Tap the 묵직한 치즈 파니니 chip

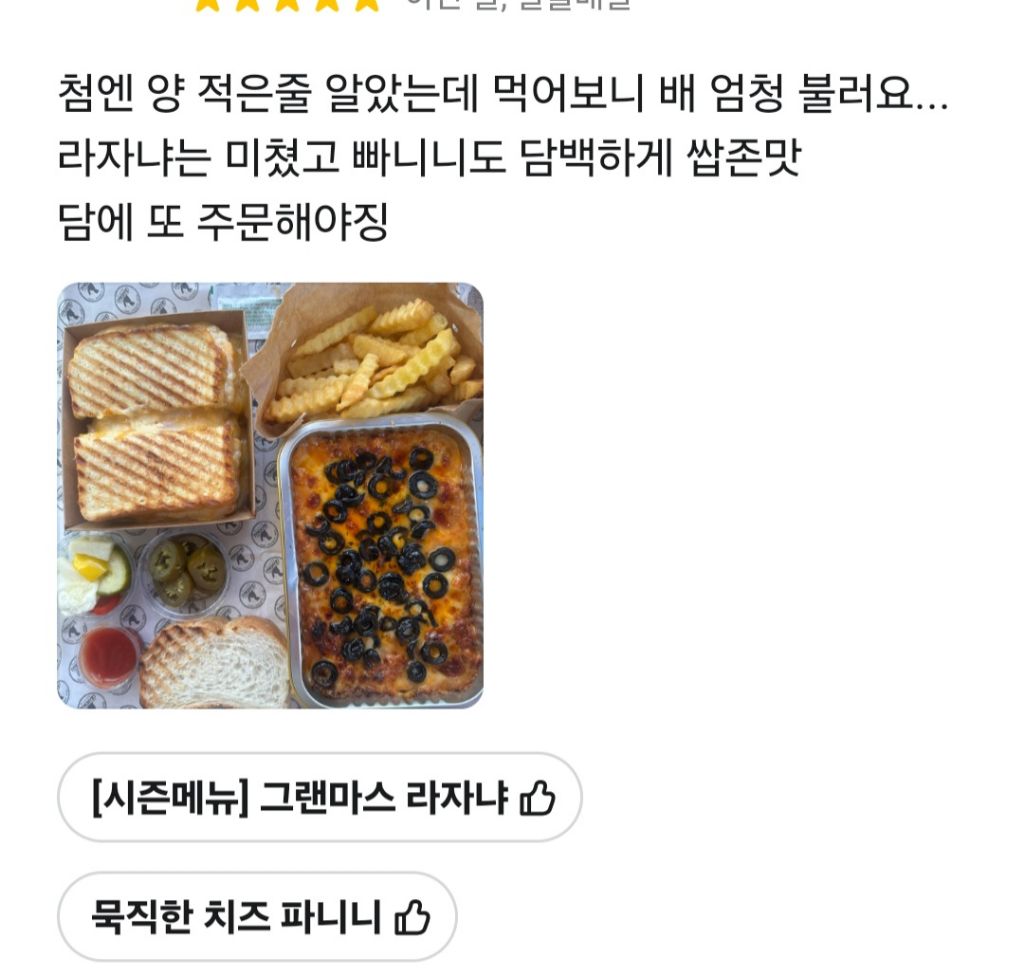(257, 916)
